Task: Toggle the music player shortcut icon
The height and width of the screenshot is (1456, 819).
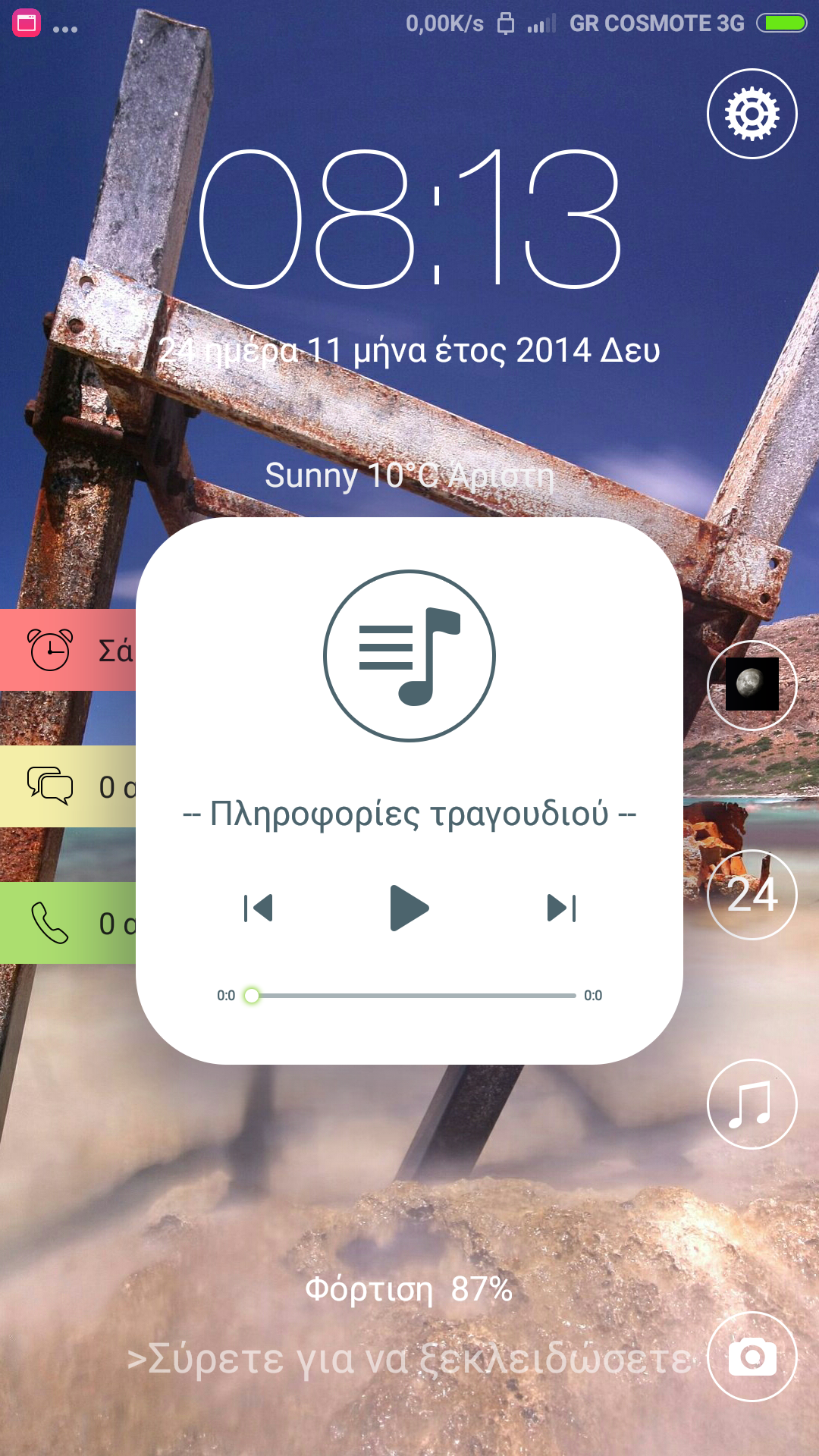Action: pos(752,1104)
